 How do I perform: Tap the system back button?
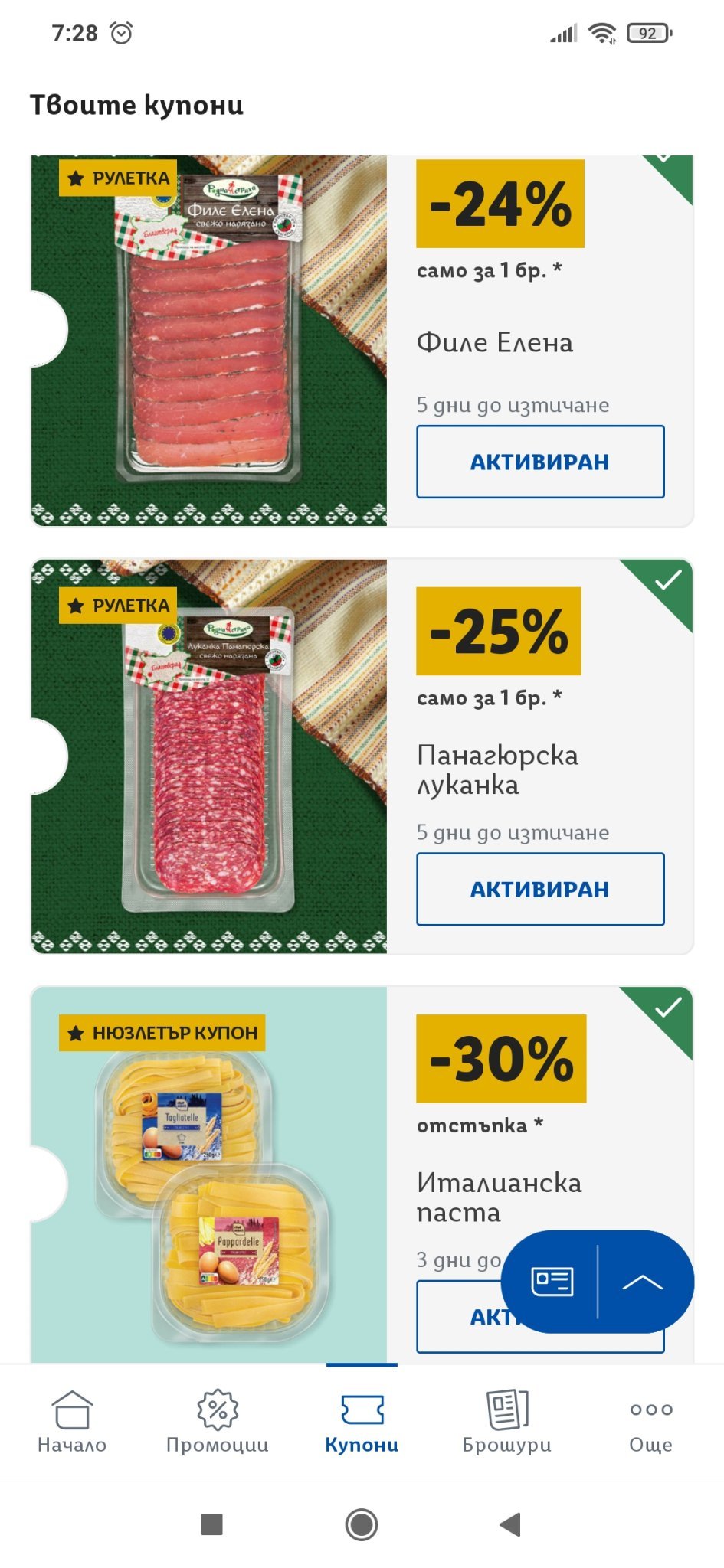pos(510,1524)
